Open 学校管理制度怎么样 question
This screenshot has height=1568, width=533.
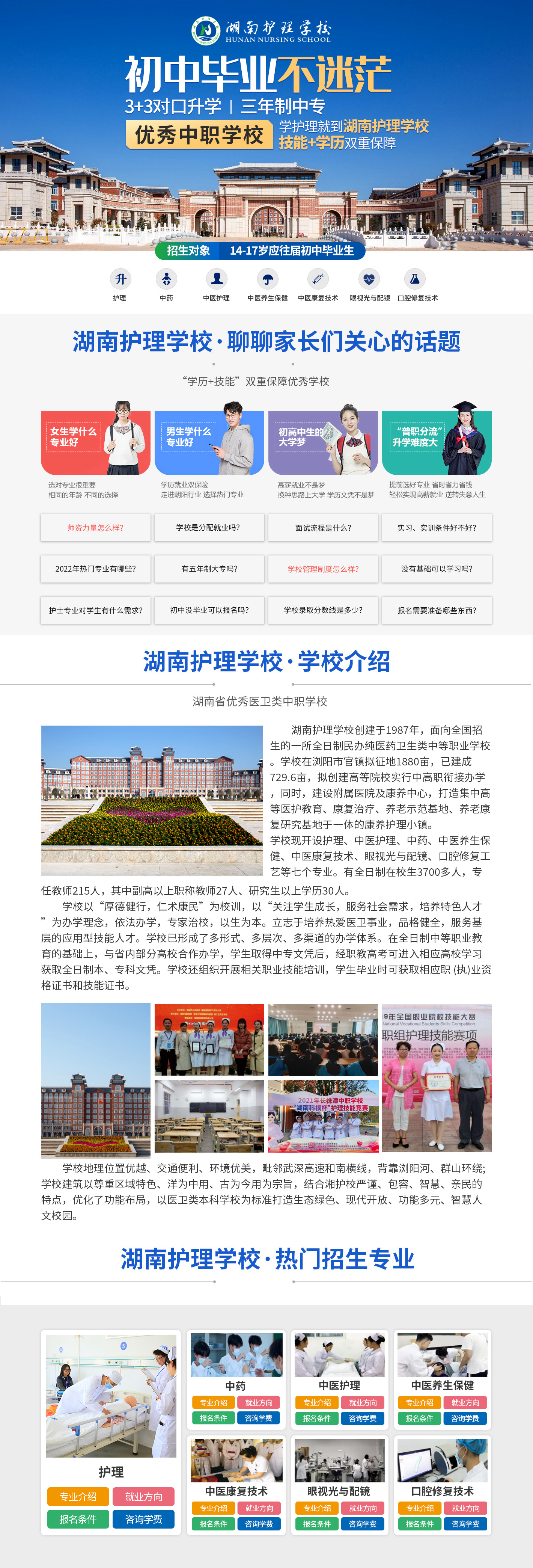pyautogui.click(x=322, y=569)
